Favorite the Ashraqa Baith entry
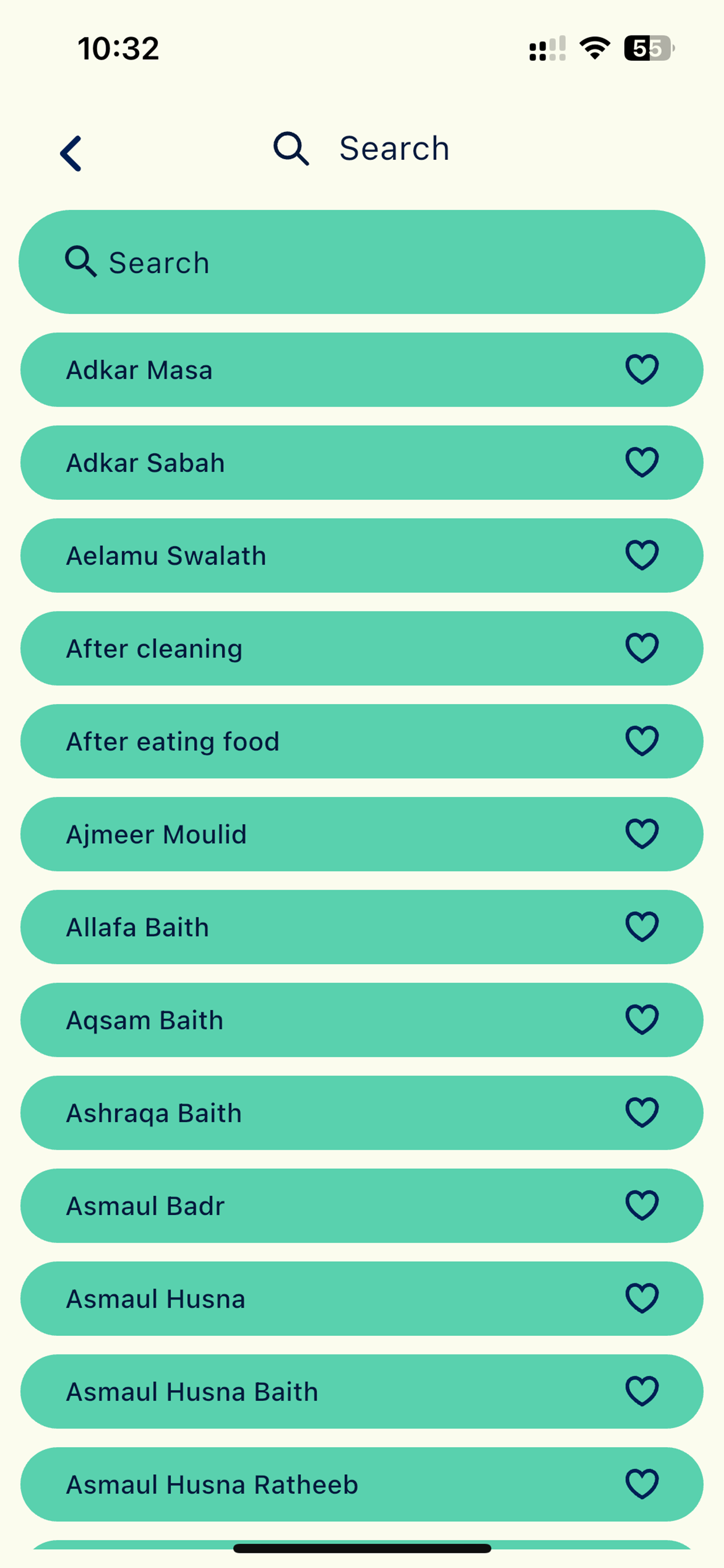 [x=643, y=1112]
